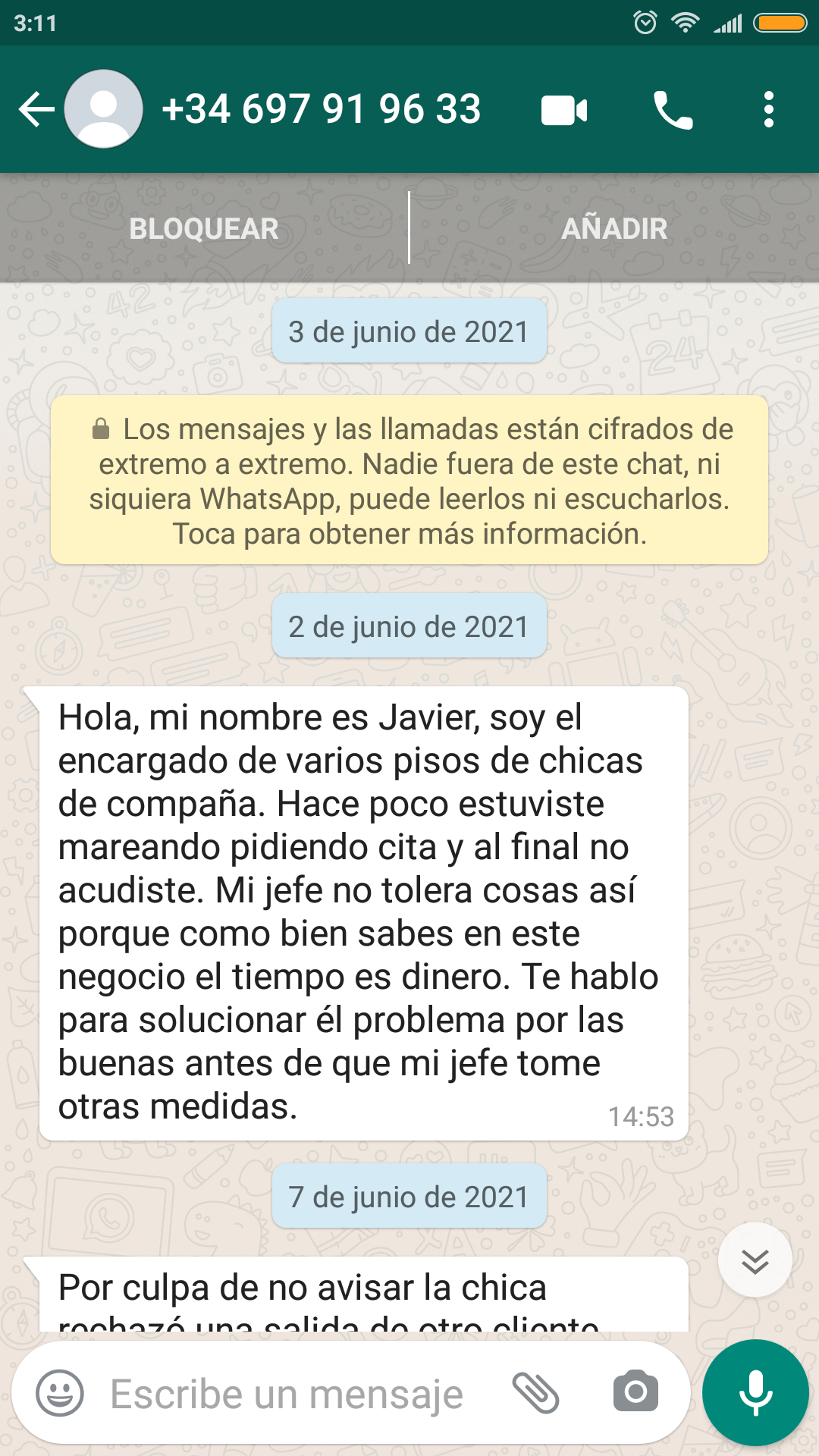Viewport: 819px width, 1456px height.
Task: Start a video call
Action: pyautogui.click(x=564, y=110)
